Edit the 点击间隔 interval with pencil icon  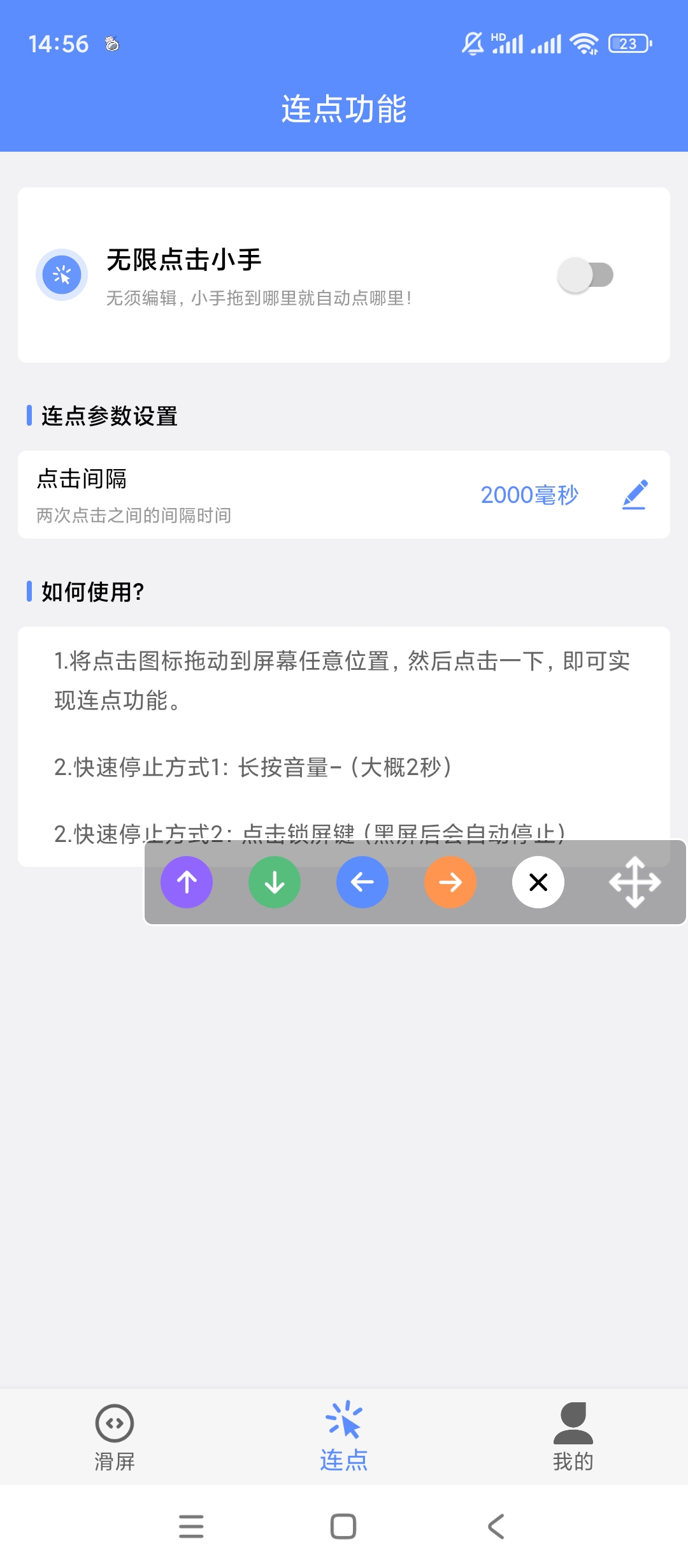634,495
